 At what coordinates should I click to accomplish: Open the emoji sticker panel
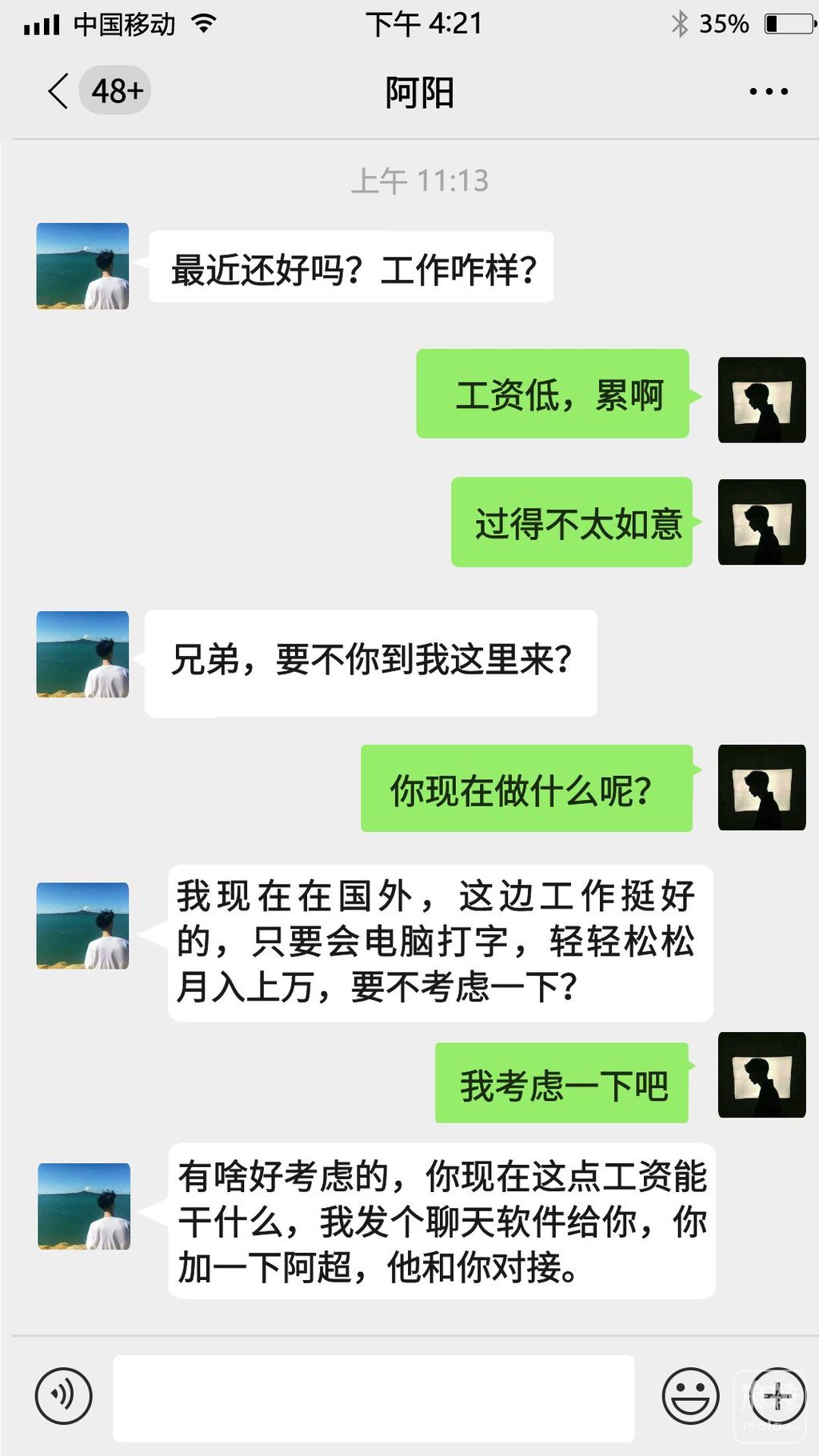point(690,1396)
